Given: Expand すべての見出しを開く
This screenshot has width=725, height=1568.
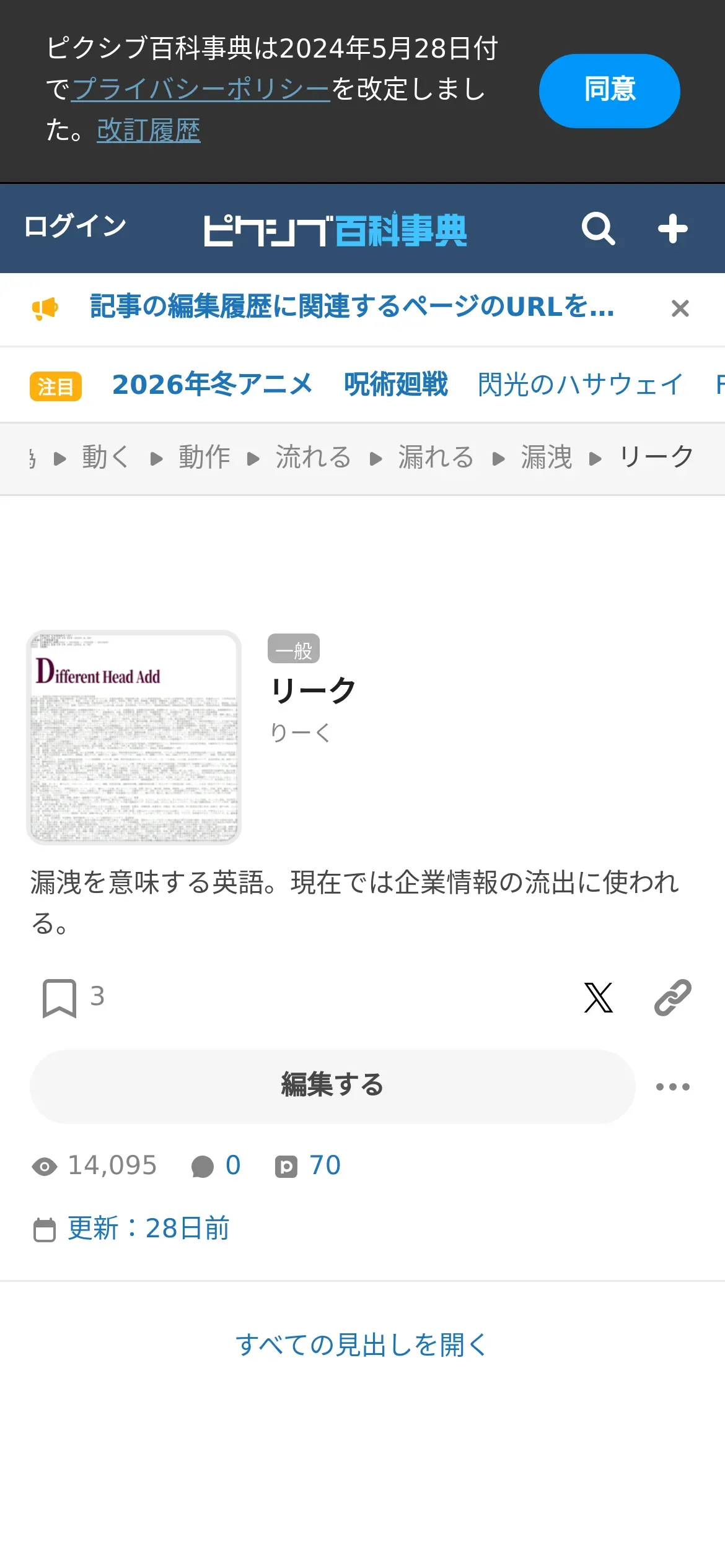Looking at the screenshot, I should (362, 1345).
